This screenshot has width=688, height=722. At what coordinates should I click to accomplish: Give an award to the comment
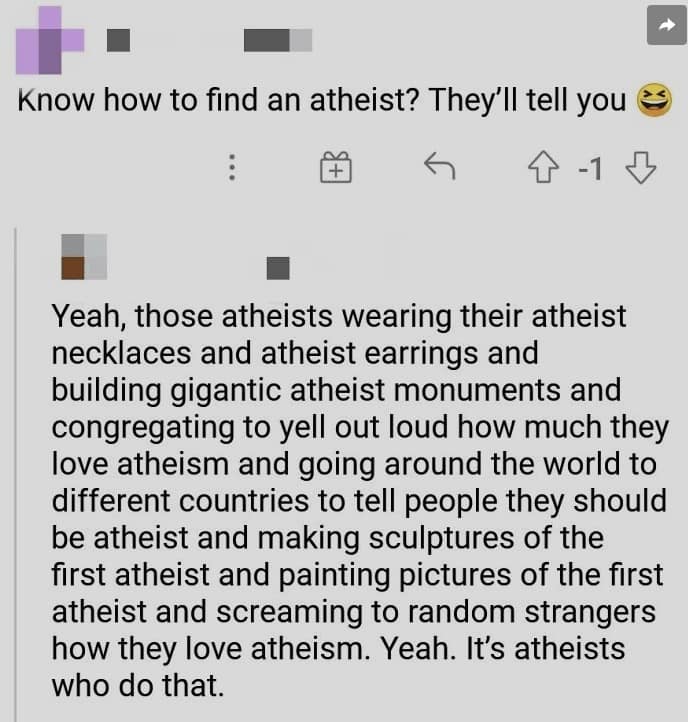336,167
